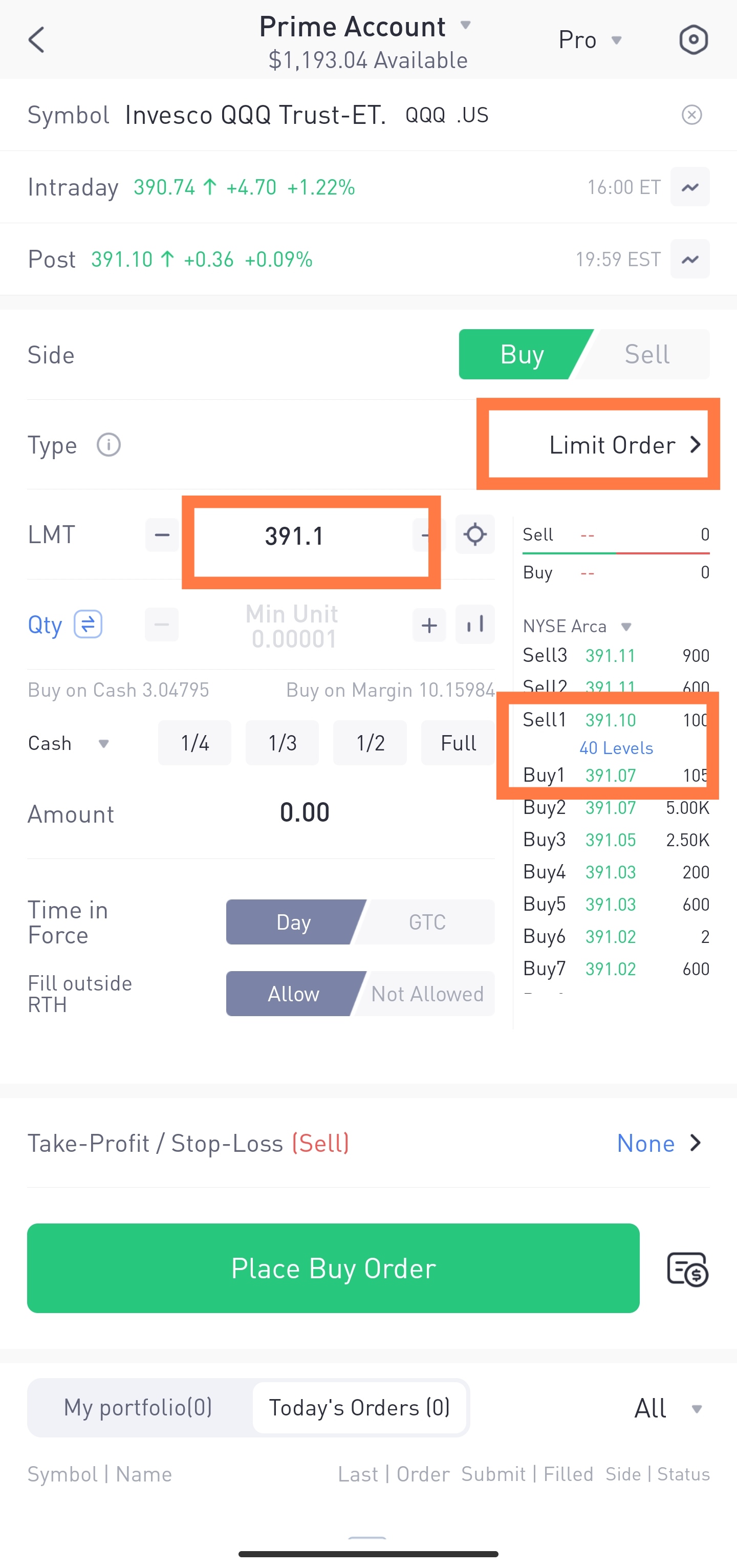Open the Pro mode dropdown
The width and height of the screenshot is (737, 1568).
(x=590, y=40)
